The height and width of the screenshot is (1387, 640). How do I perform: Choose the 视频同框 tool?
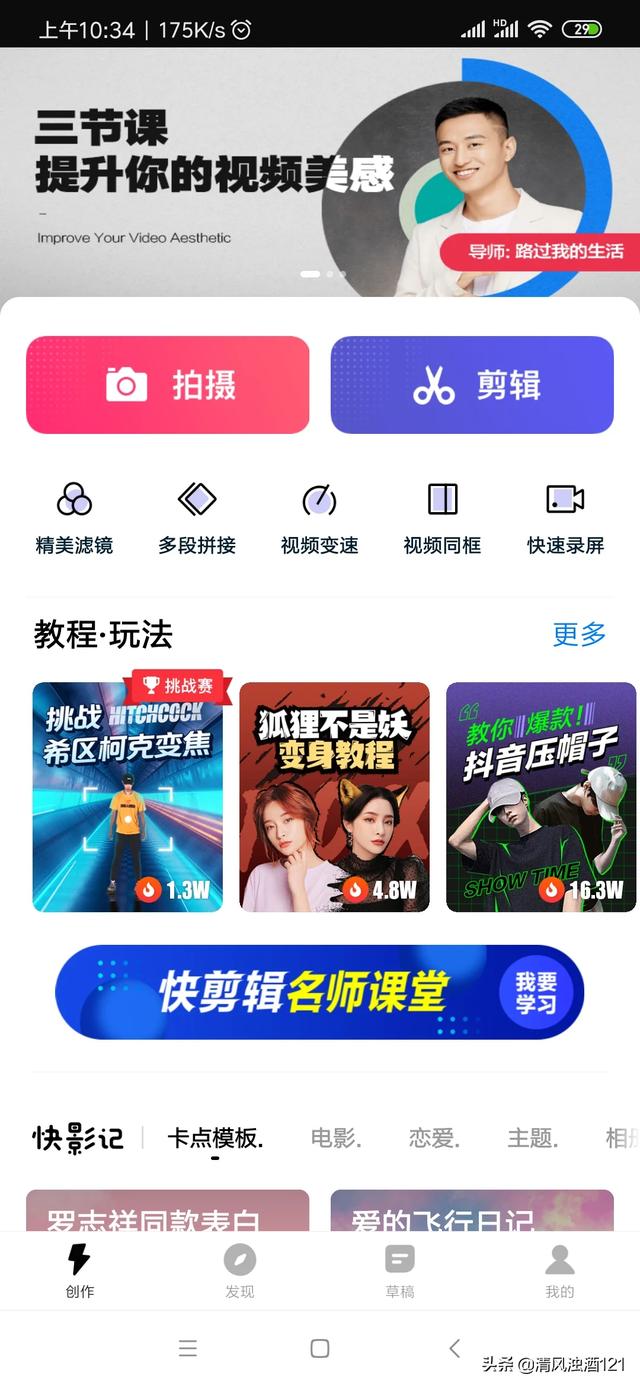click(442, 517)
